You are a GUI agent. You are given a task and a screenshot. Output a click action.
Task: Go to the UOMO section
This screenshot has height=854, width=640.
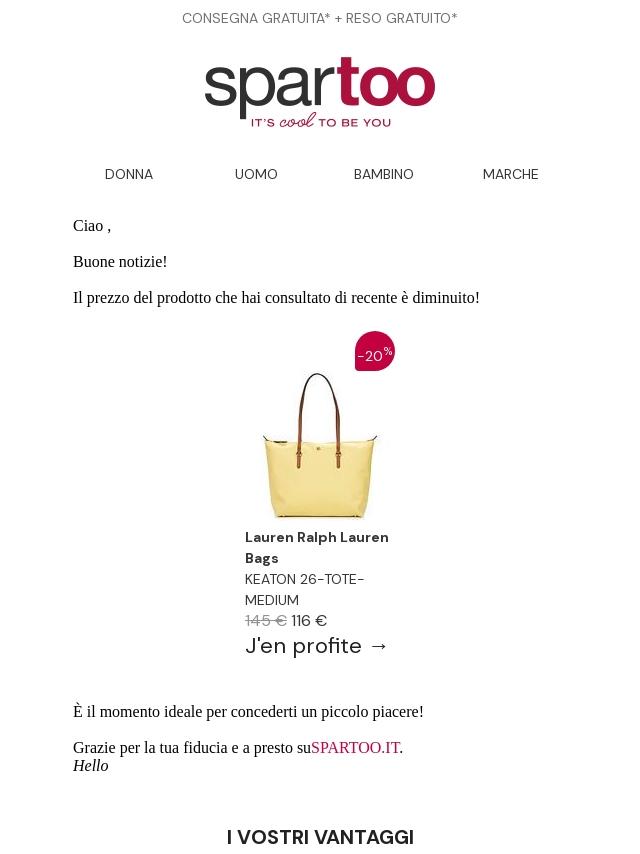point(256,174)
